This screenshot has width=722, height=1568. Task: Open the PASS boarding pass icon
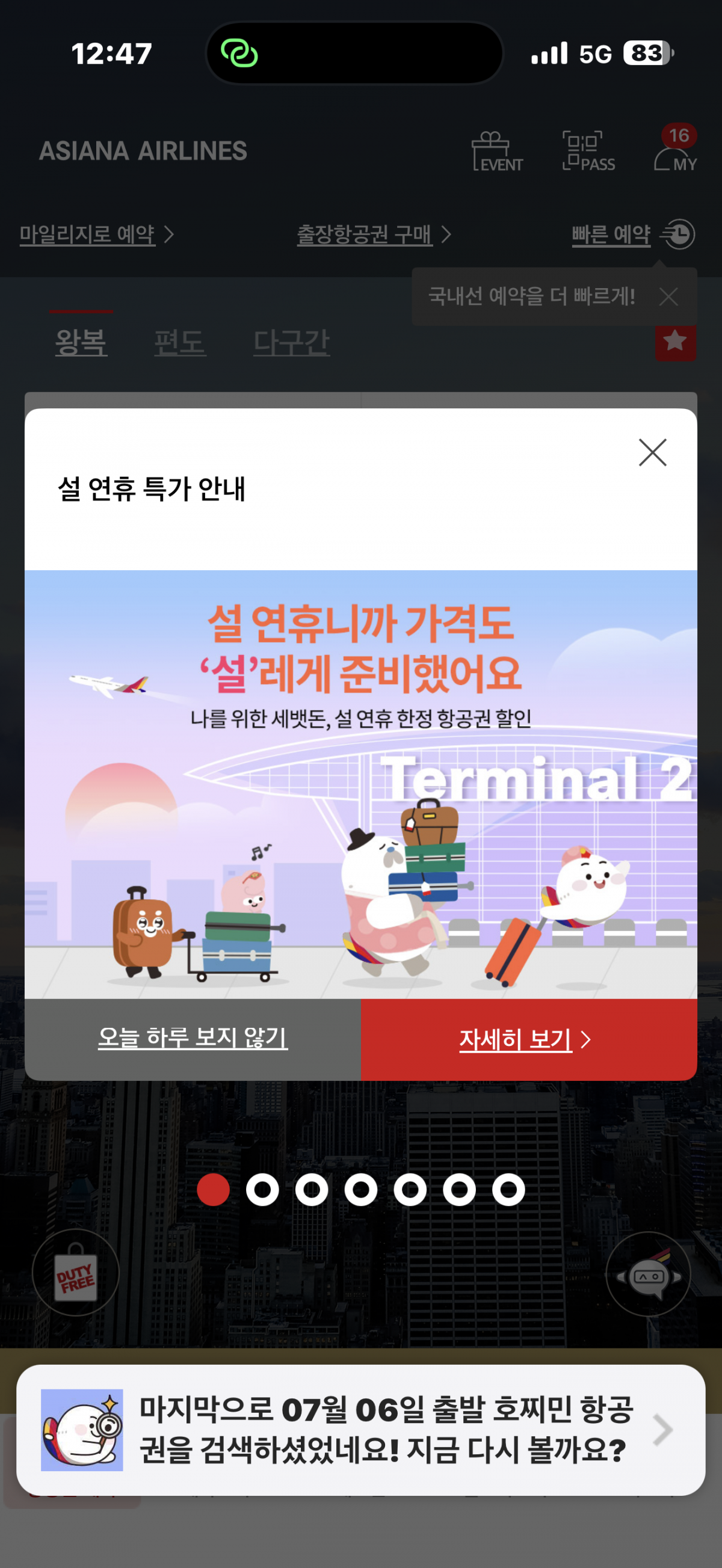(x=588, y=151)
